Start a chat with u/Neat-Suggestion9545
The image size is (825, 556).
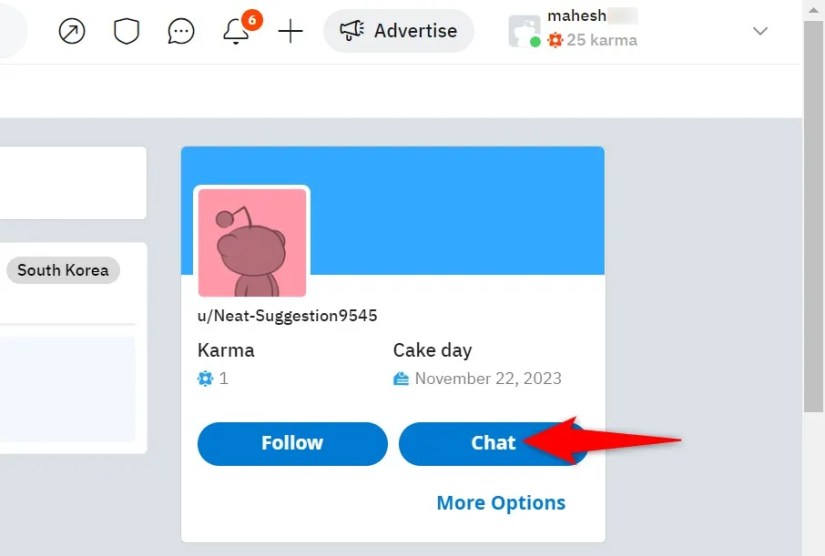pos(493,443)
